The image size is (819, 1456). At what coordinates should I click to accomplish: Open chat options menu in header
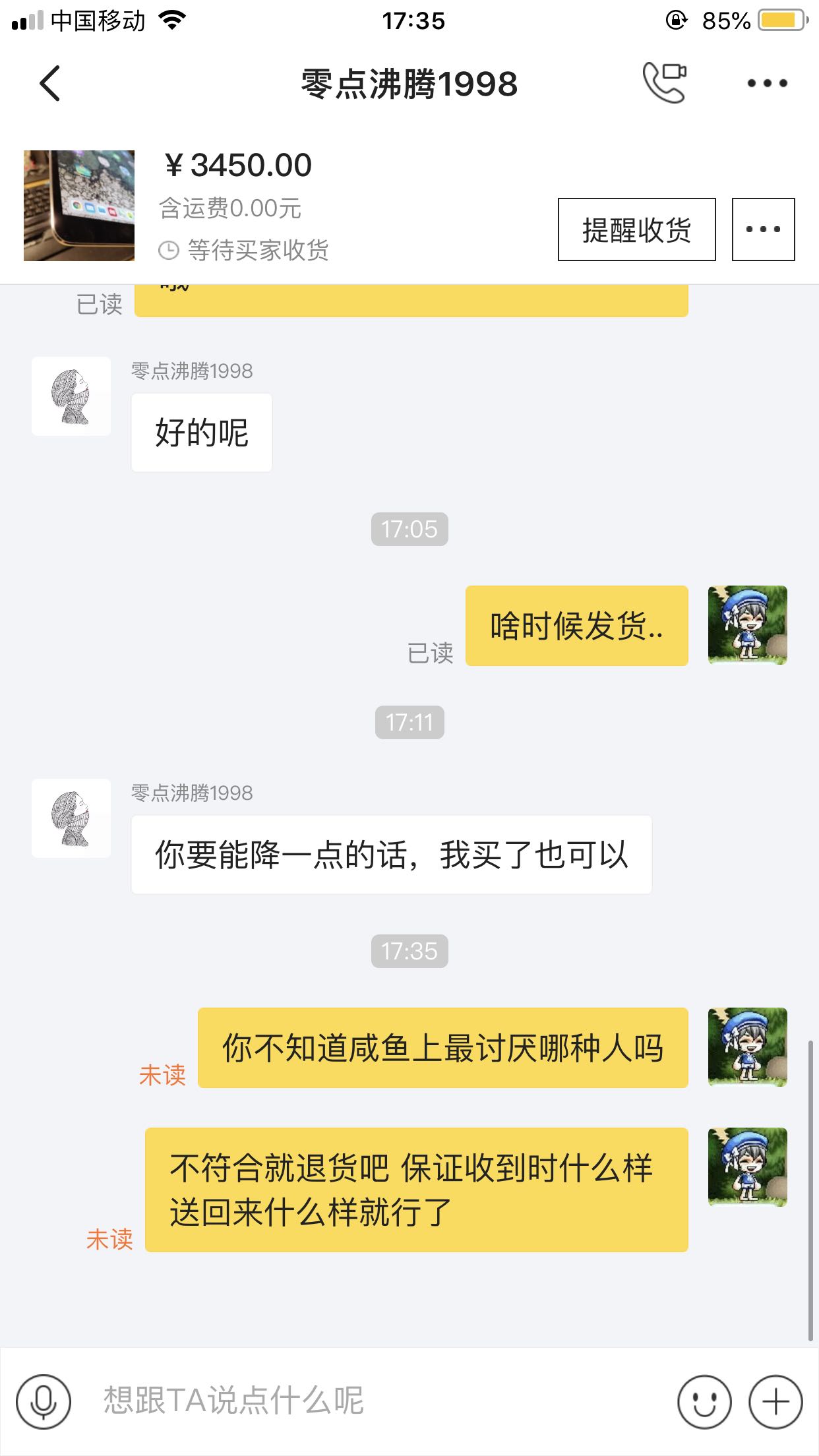(767, 84)
